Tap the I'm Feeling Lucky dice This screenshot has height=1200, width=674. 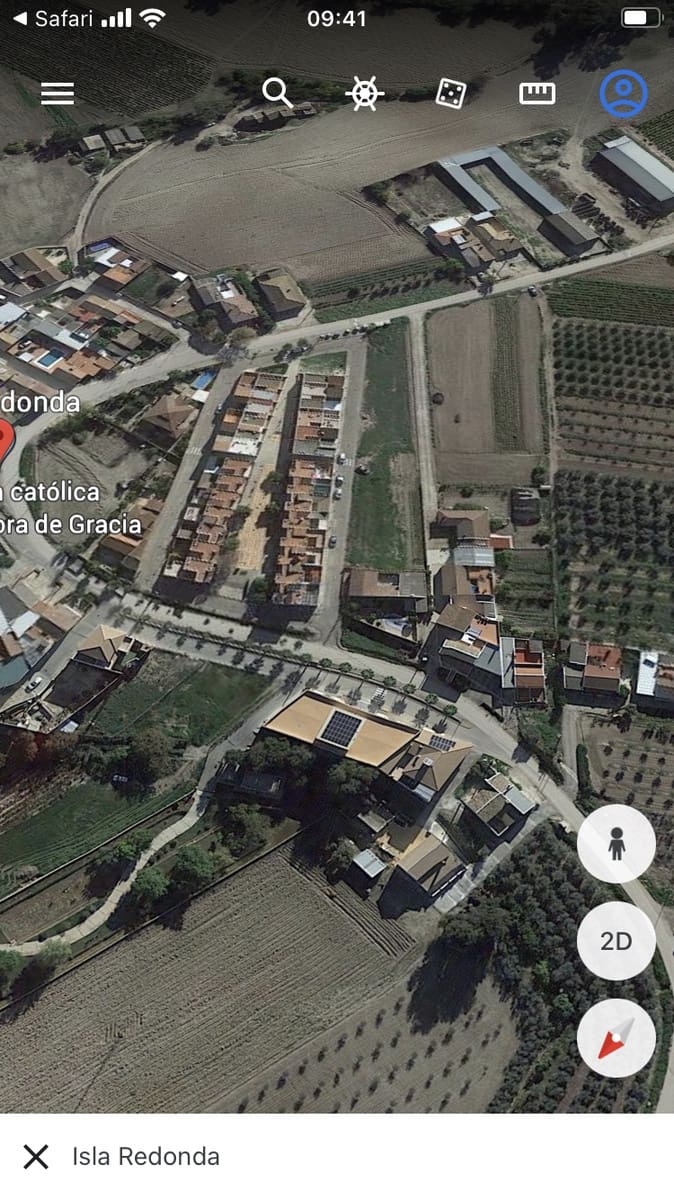[x=451, y=93]
